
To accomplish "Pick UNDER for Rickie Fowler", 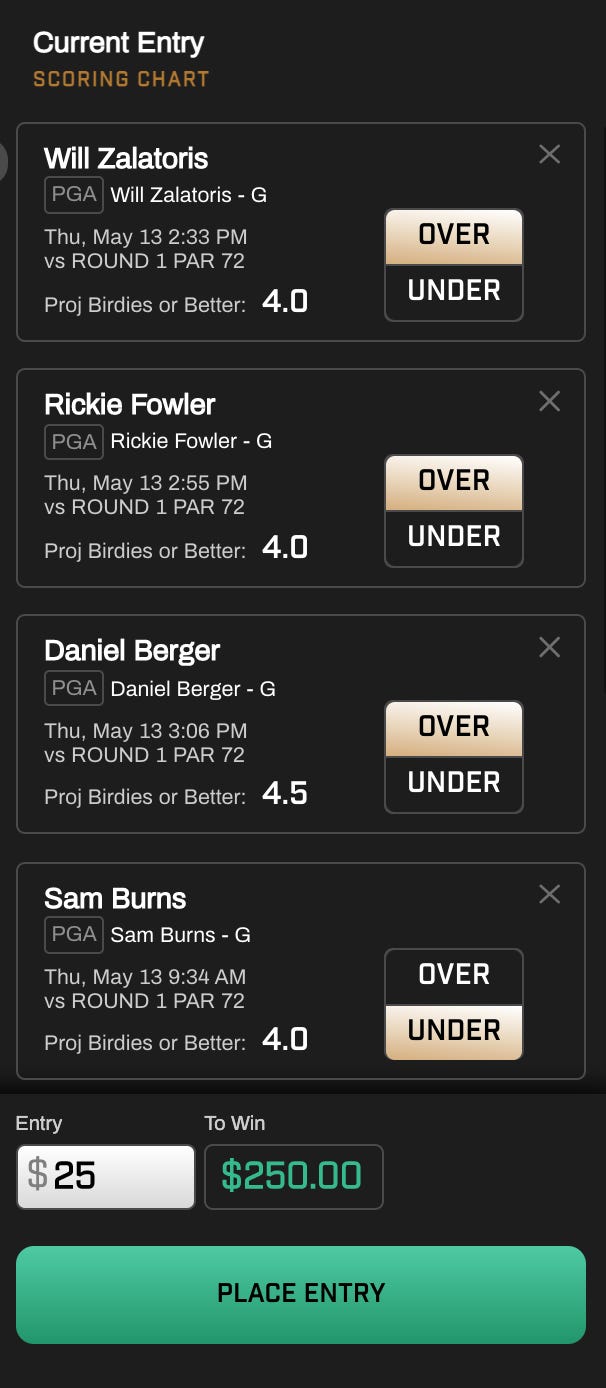I will [x=454, y=538].
